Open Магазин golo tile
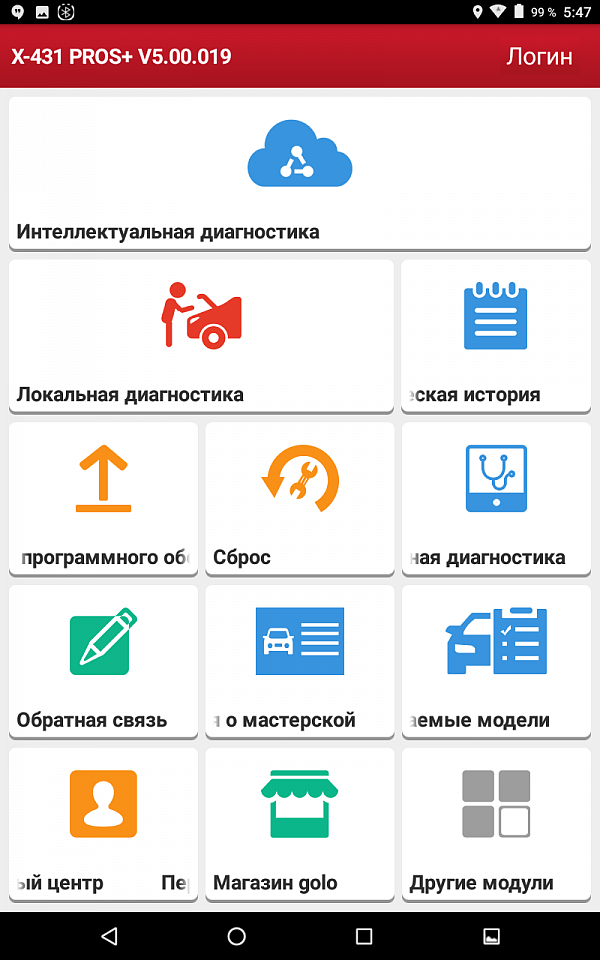Viewport: 600px width, 960px height. [299, 822]
